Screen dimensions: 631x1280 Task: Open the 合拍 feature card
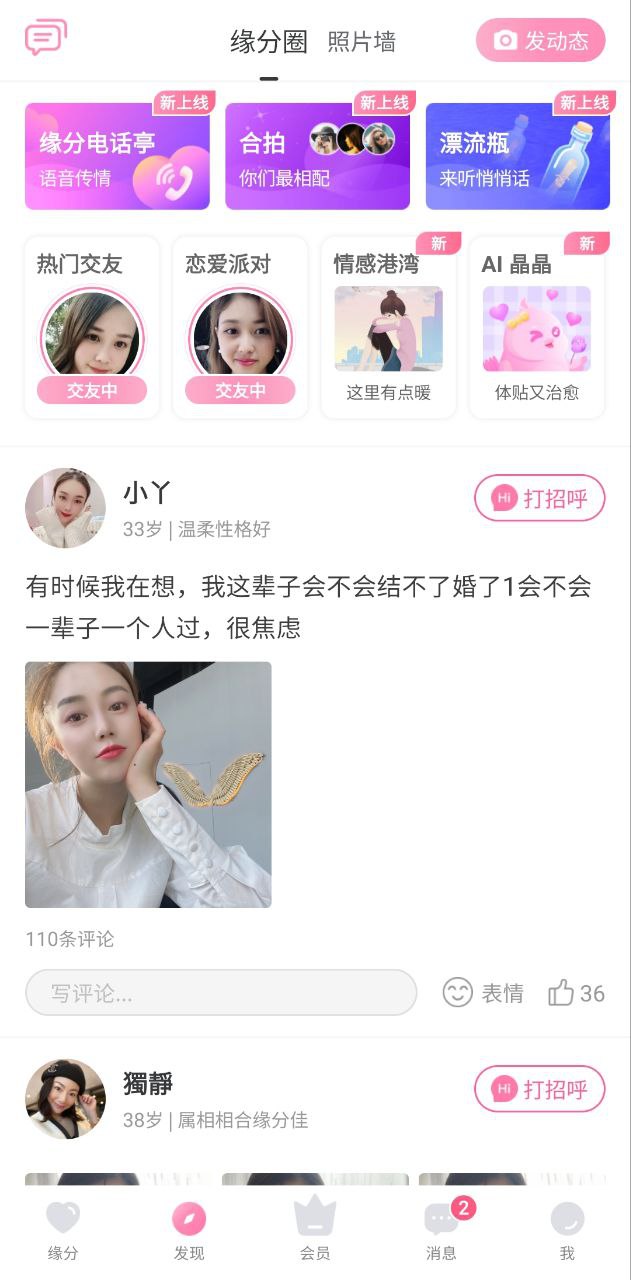pos(317,157)
